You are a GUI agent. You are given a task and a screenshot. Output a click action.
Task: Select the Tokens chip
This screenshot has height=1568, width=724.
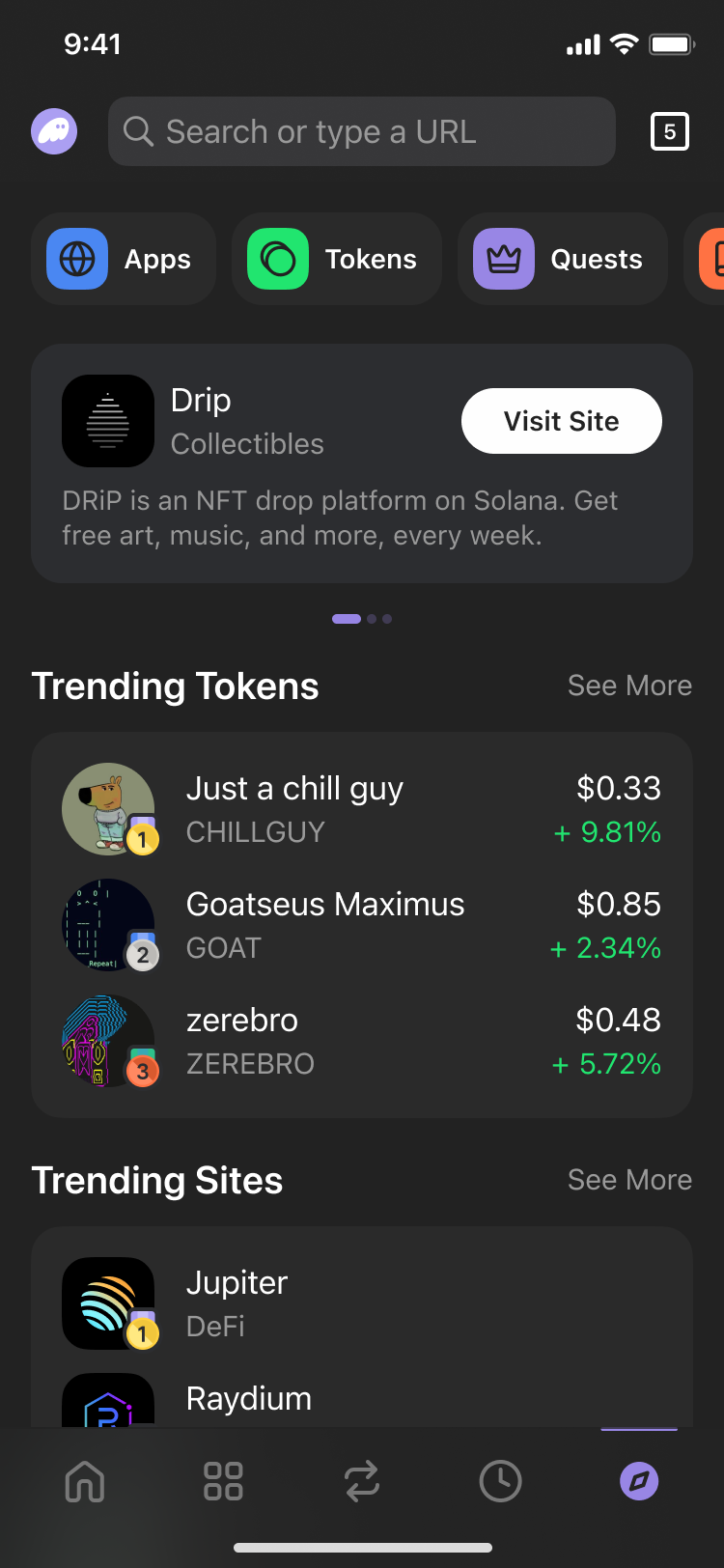tap(336, 259)
